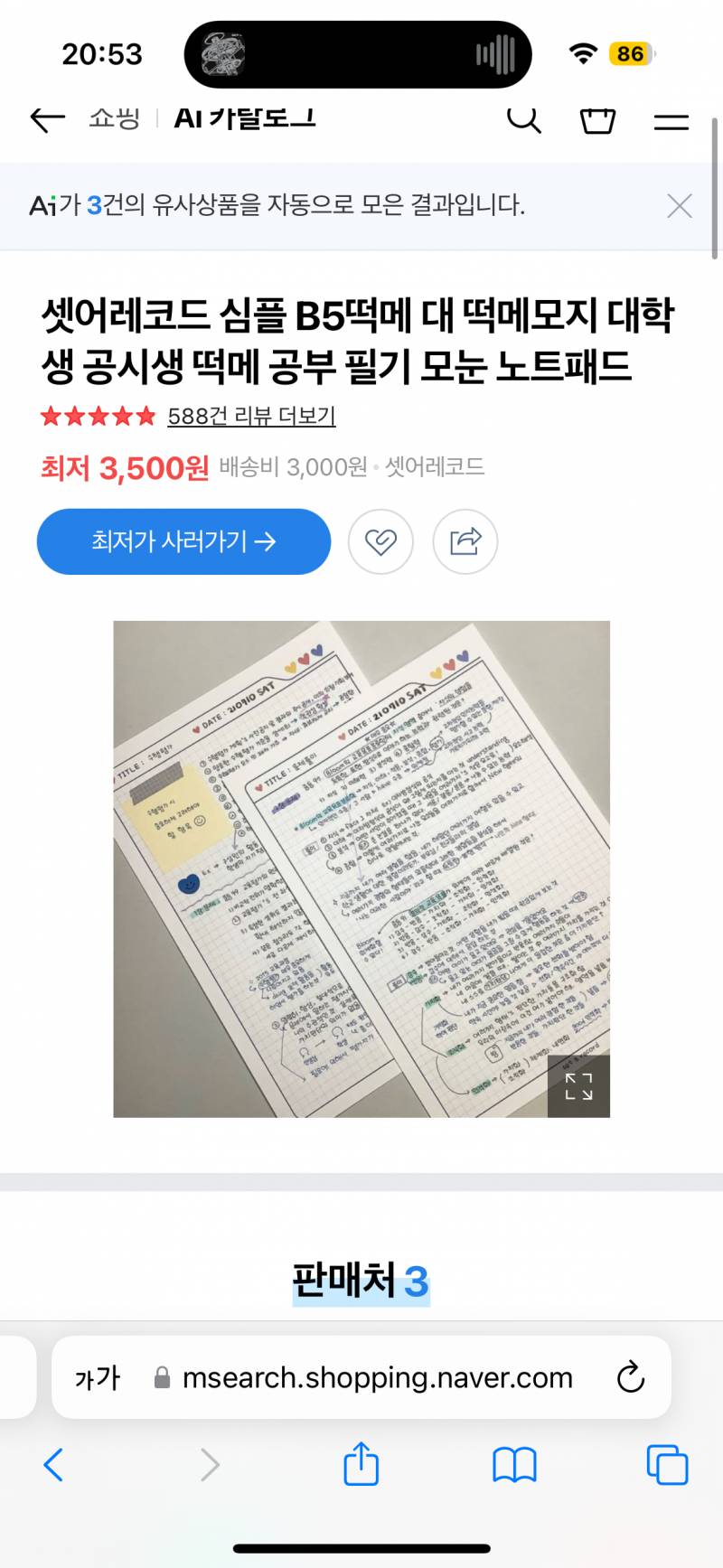Tap 최저가 사러가기 button

(x=183, y=541)
